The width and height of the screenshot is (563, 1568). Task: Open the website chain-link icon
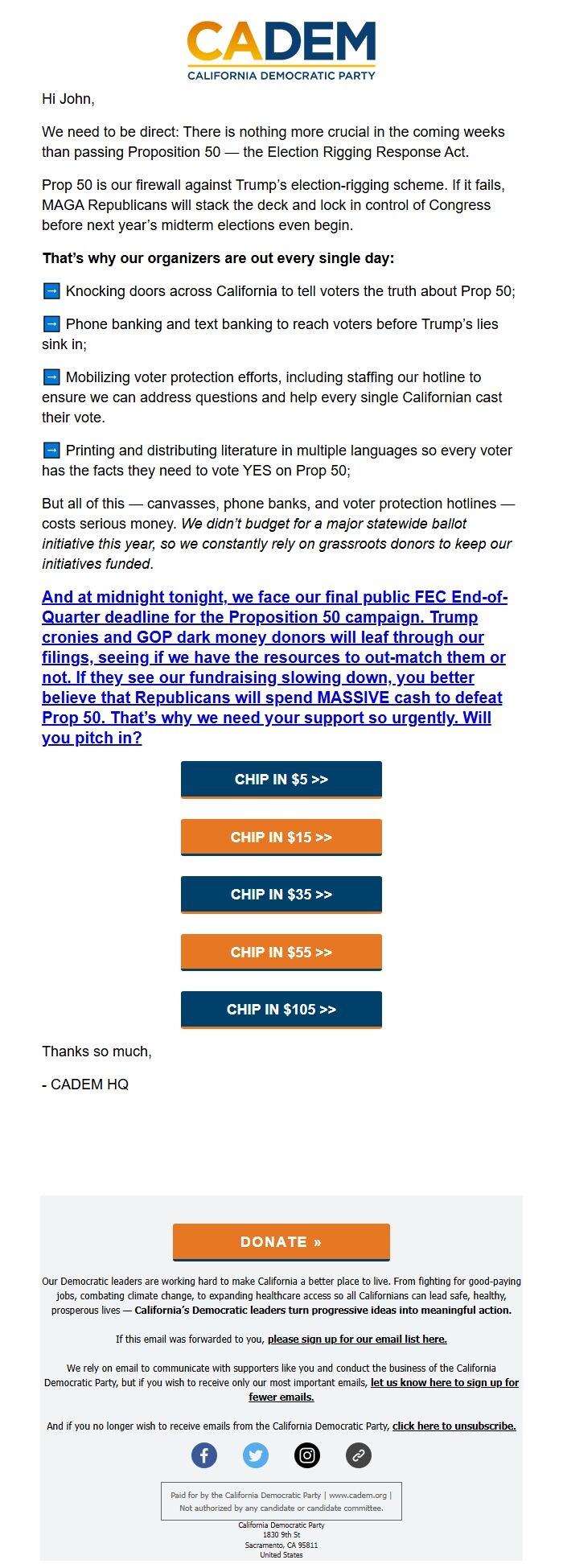pos(359,1455)
